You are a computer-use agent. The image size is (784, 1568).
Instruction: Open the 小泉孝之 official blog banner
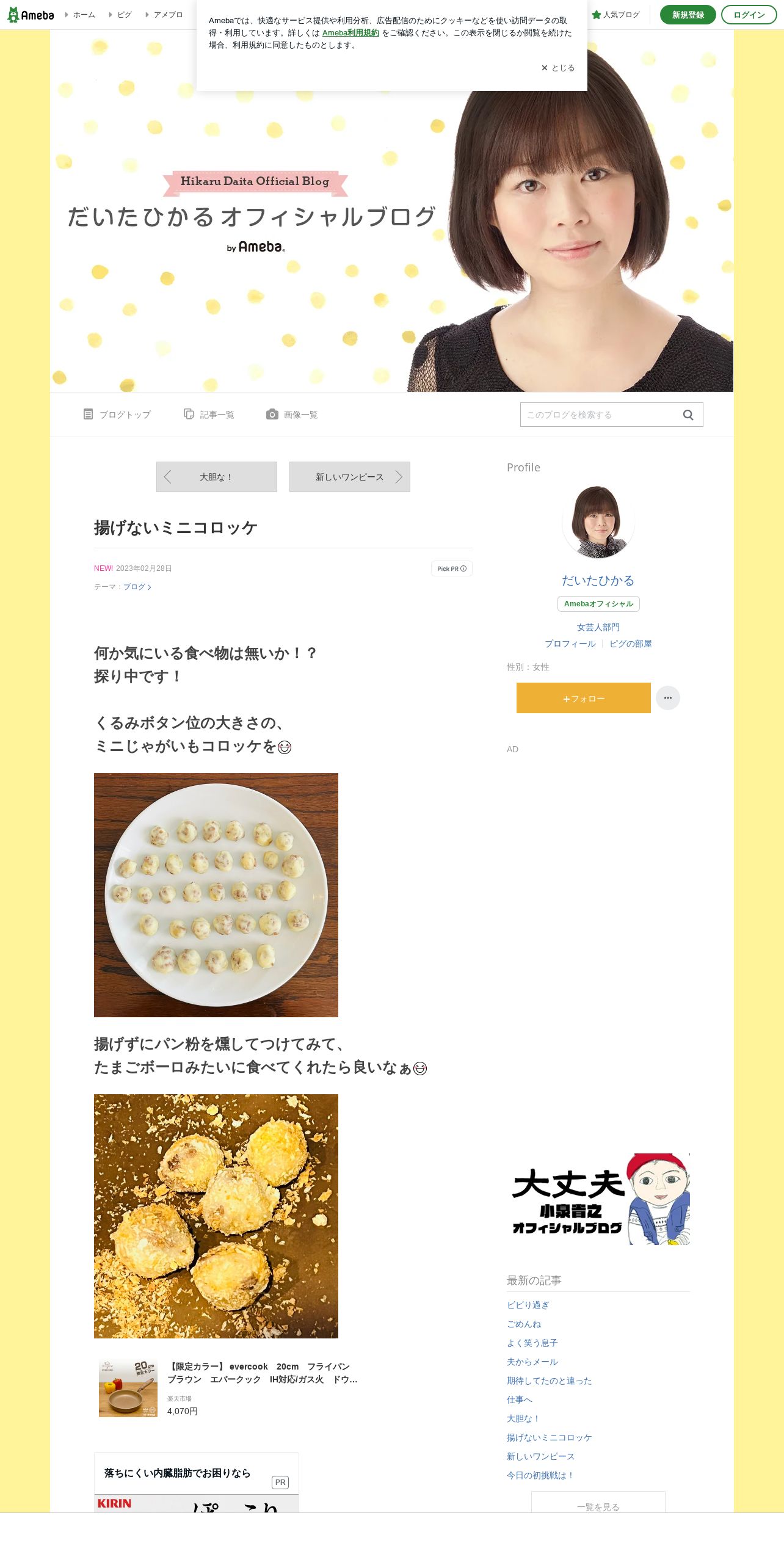(x=598, y=1199)
